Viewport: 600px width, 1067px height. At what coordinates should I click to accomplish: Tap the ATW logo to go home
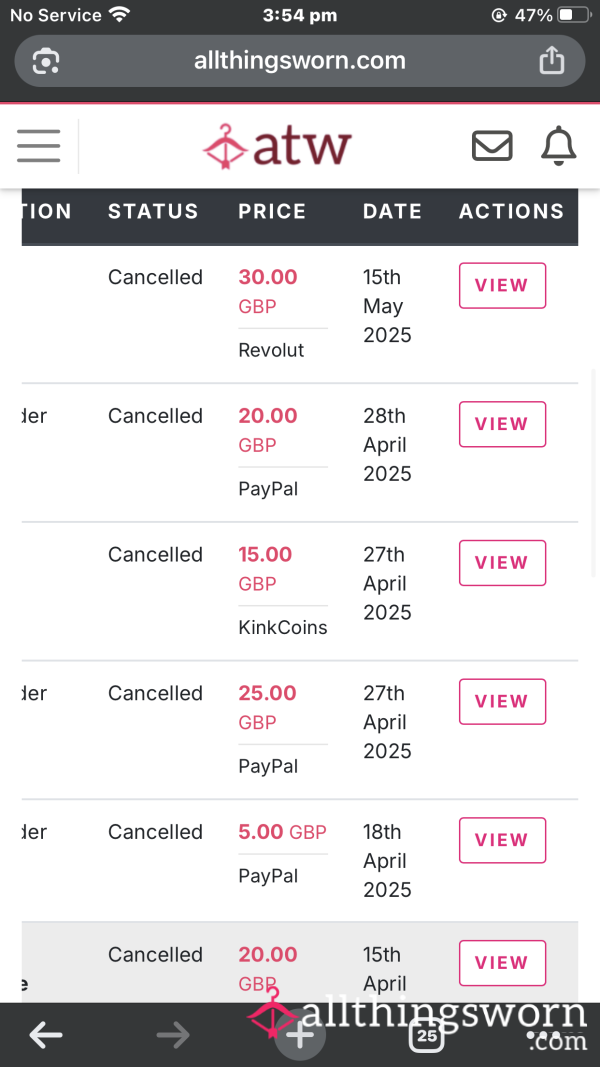[x=277, y=146]
